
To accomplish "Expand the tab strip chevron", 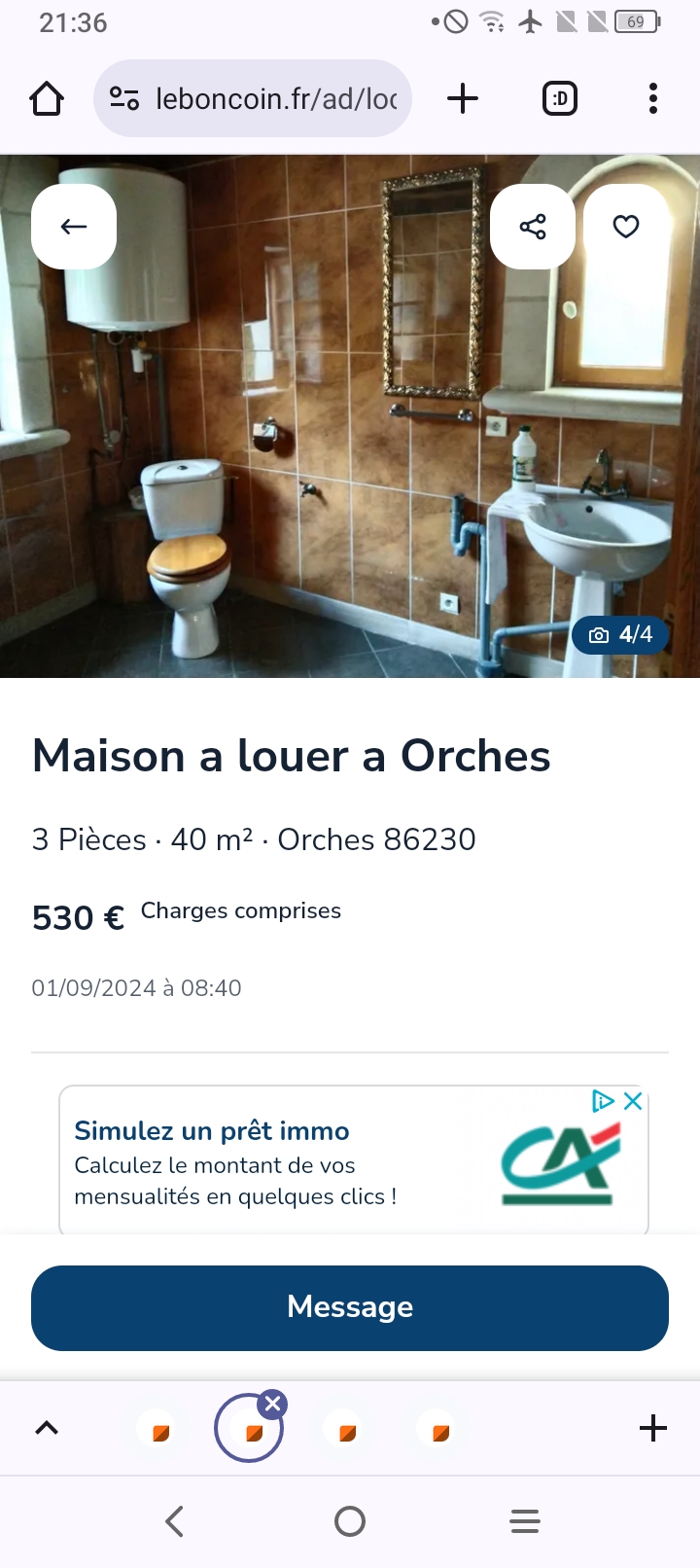I will point(47,1428).
